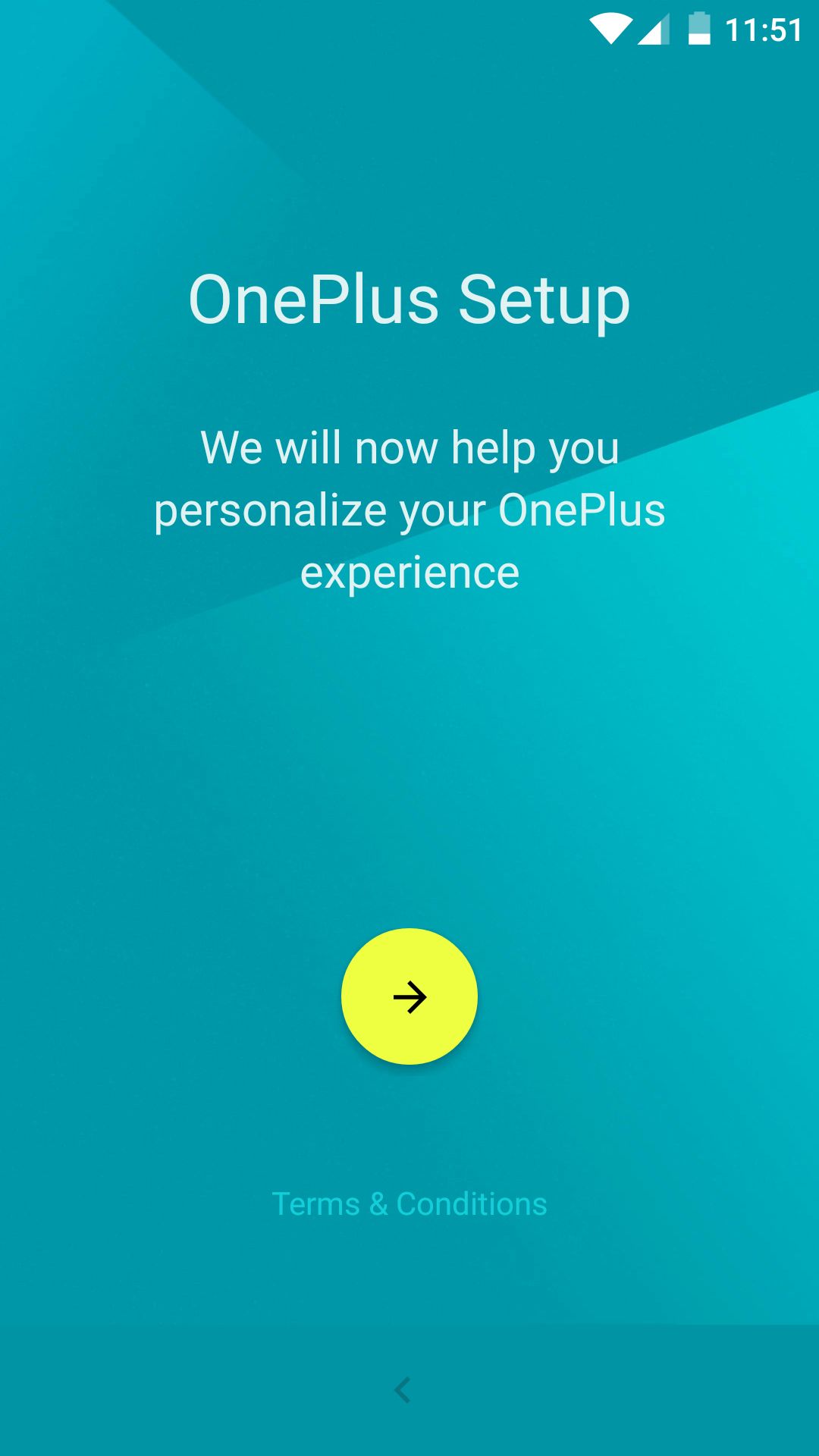Open the Terms & Conditions link
Image resolution: width=819 pixels, height=1456 pixels.
click(x=409, y=1204)
